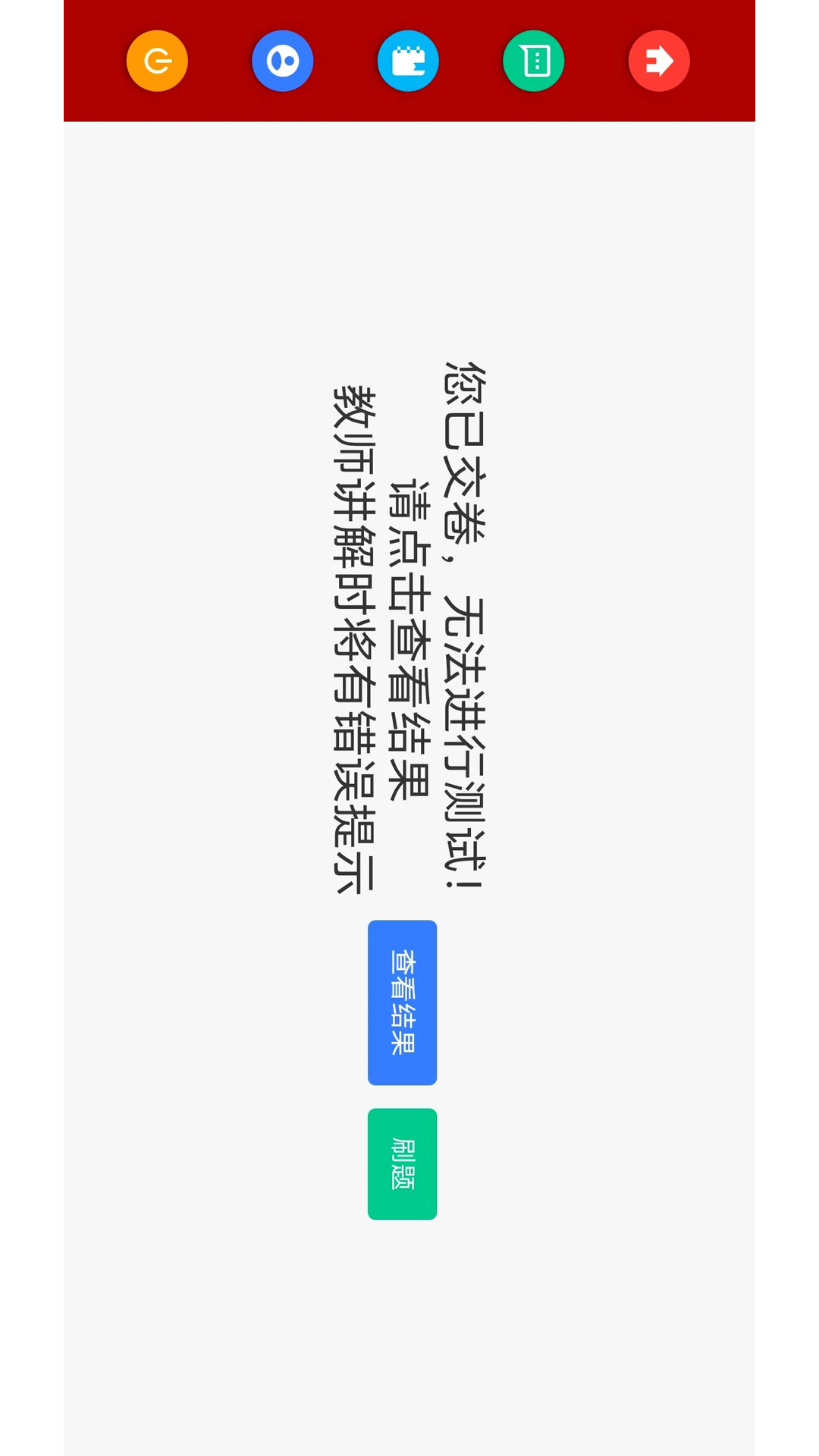Tap the orange power icon button

[x=157, y=61]
